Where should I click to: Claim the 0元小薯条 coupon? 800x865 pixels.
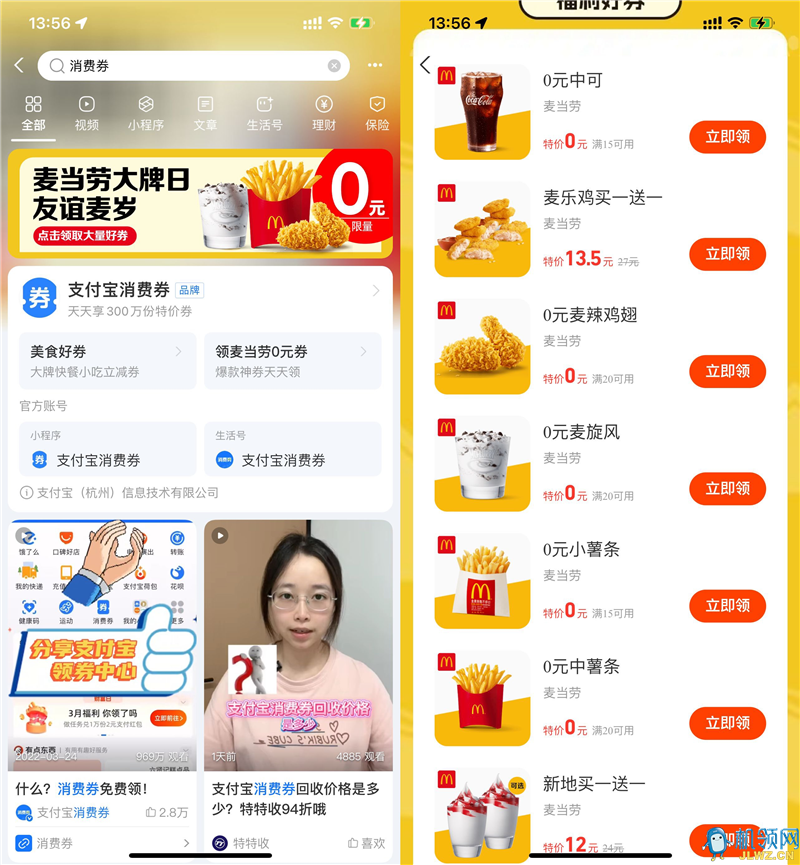coord(727,605)
